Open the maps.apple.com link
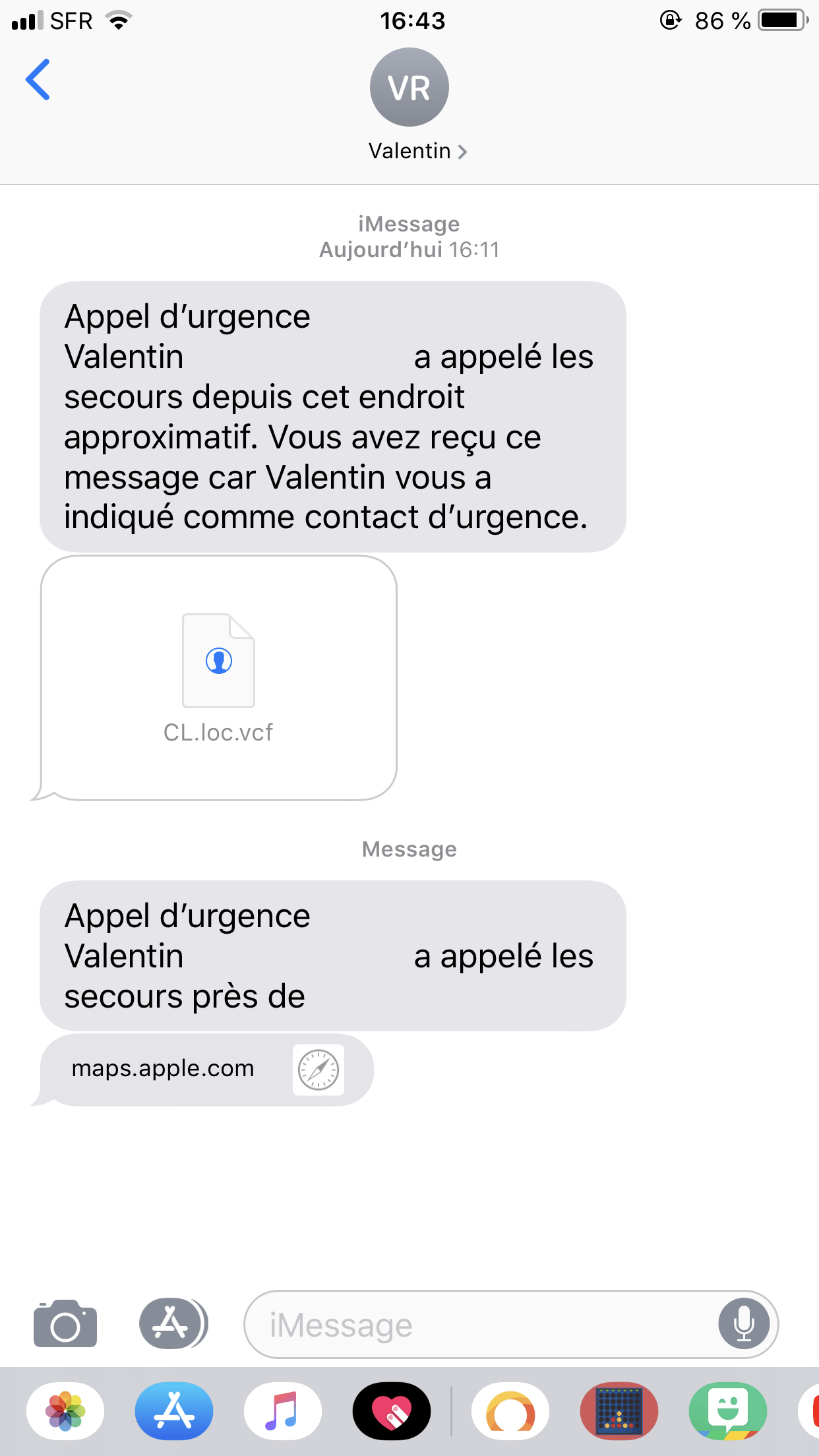 tap(207, 1070)
